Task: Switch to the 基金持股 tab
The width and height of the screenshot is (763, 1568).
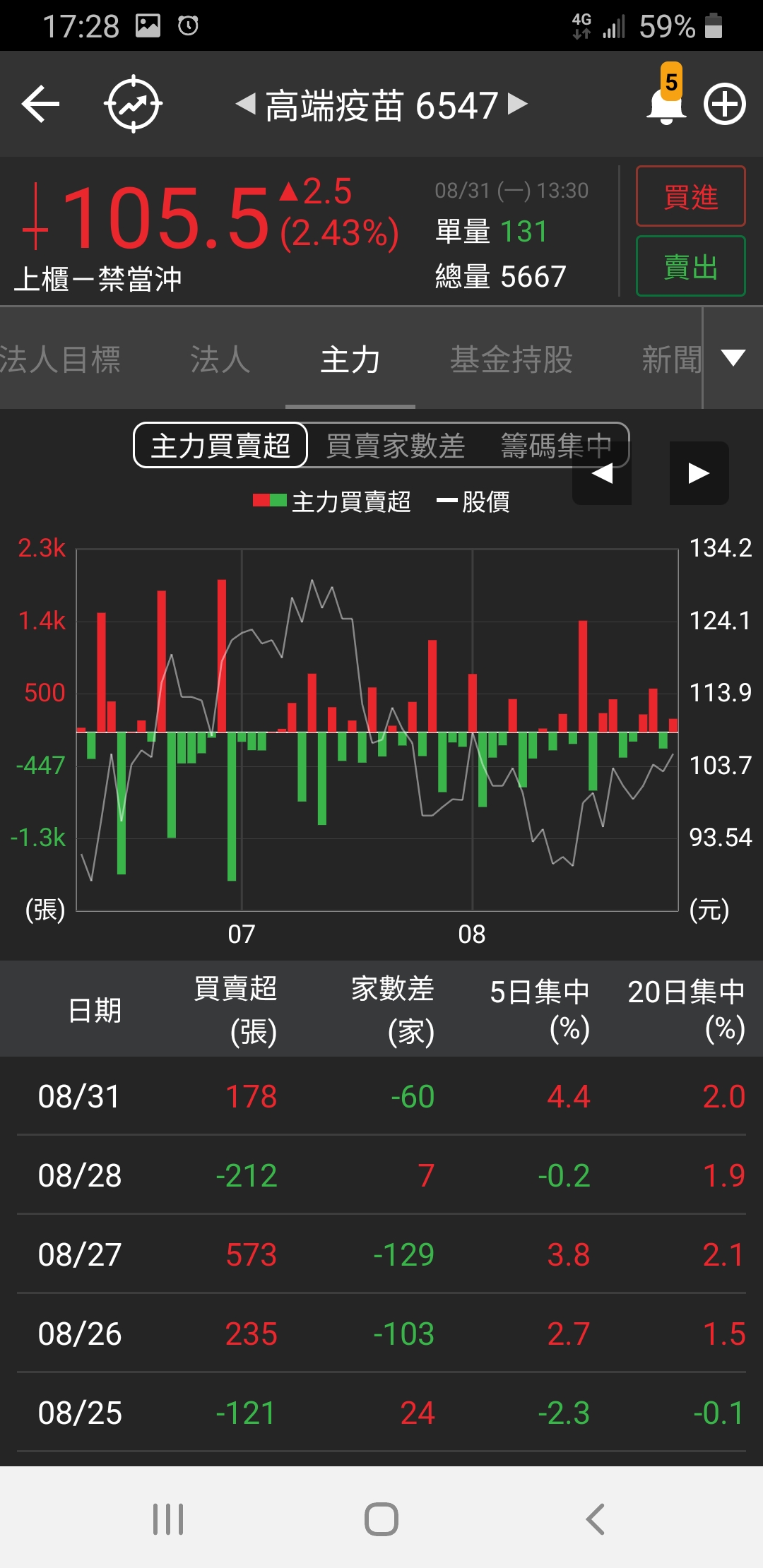Action: 511,360
